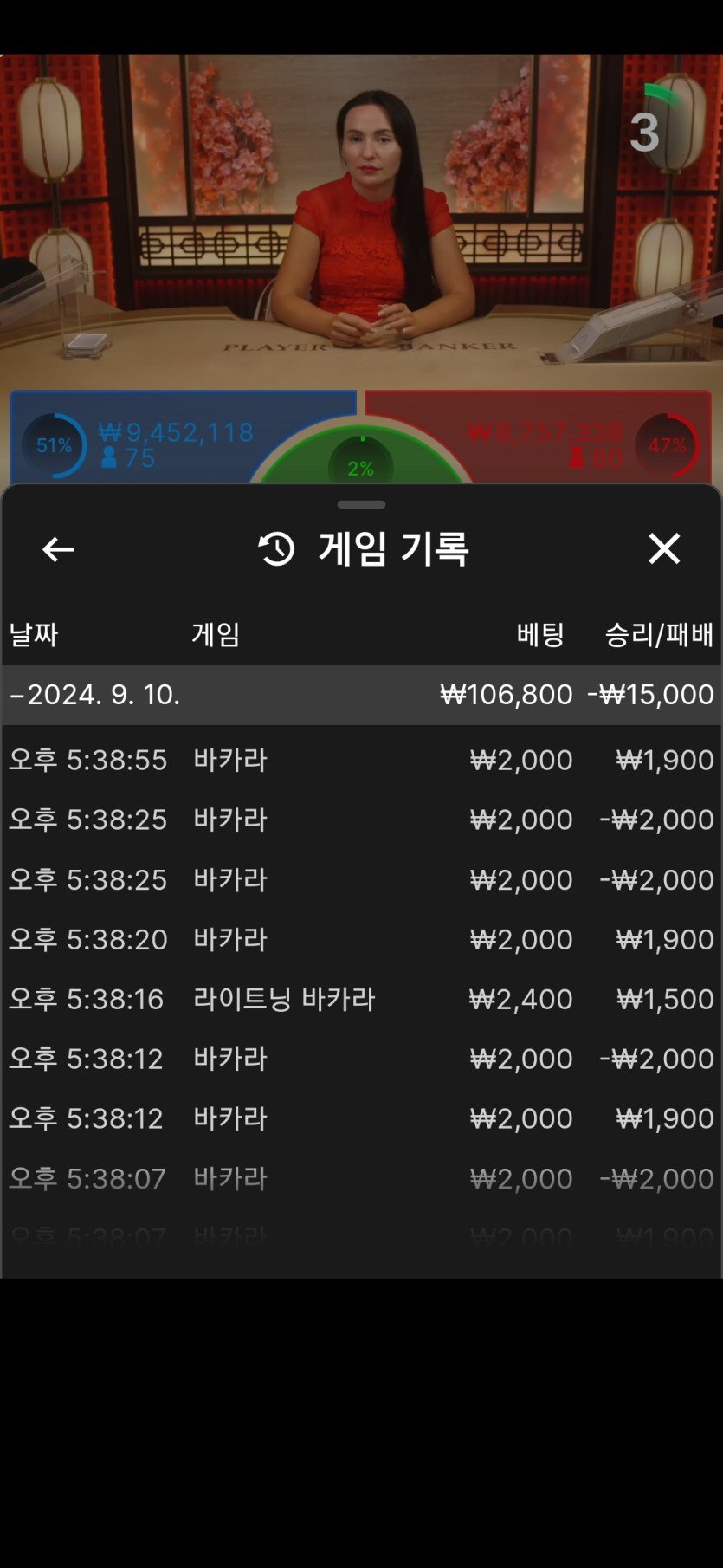Open the 오후 5:38:12 record that won ₩1,900
Viewport: 723px width, 1568px height.
click(361, 1118)
